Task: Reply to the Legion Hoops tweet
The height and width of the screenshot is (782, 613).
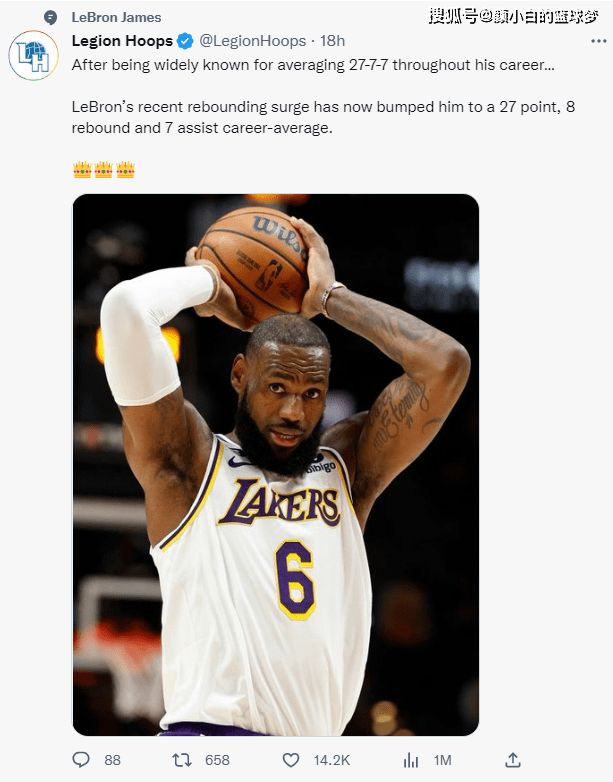Action: [x=82, y=760]
